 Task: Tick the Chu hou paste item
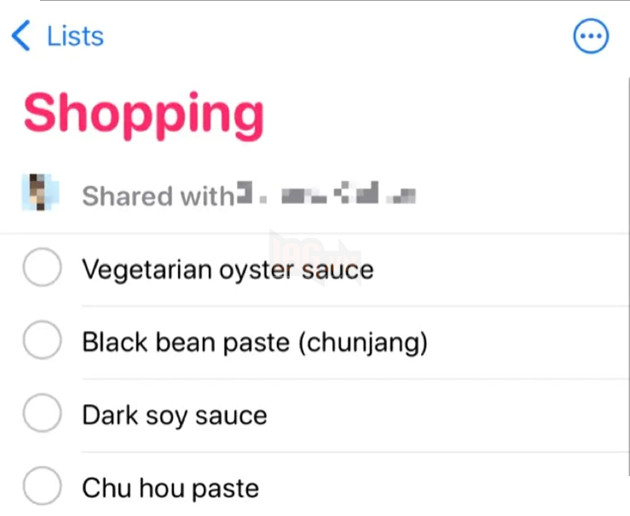42,488
